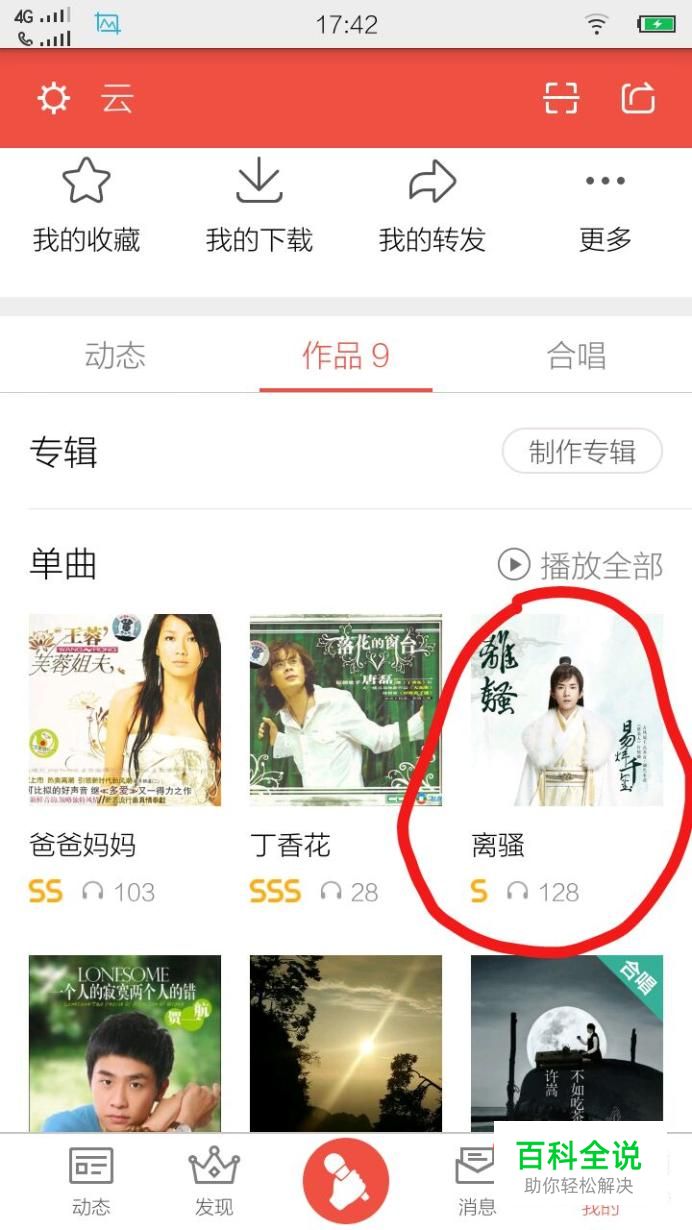Open the 消息 messages tab
The height and width of the screenshot is (1230, 692).
coord(476,1180)
